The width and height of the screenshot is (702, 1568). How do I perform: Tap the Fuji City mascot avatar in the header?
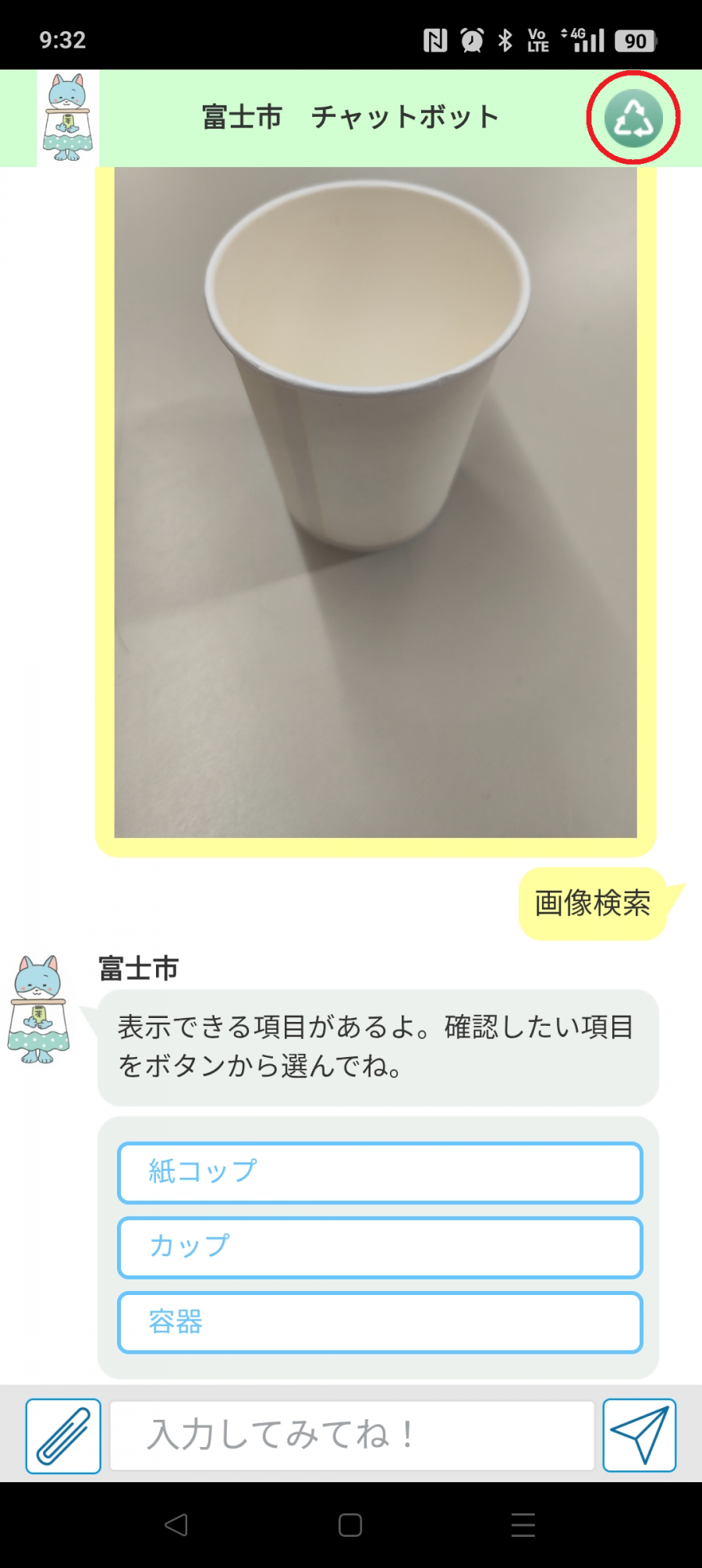coord(66,117)
